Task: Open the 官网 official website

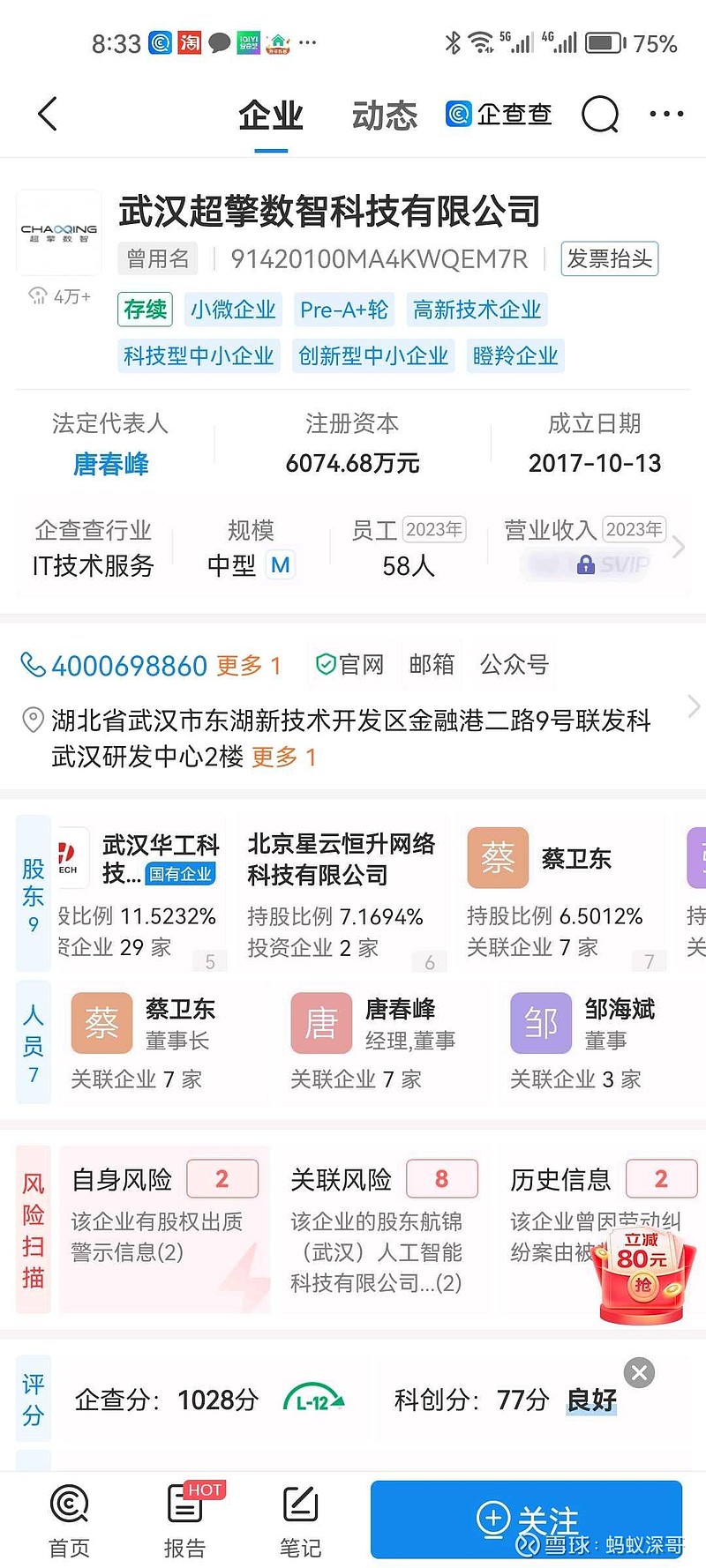Action: [x=349, y=664]
